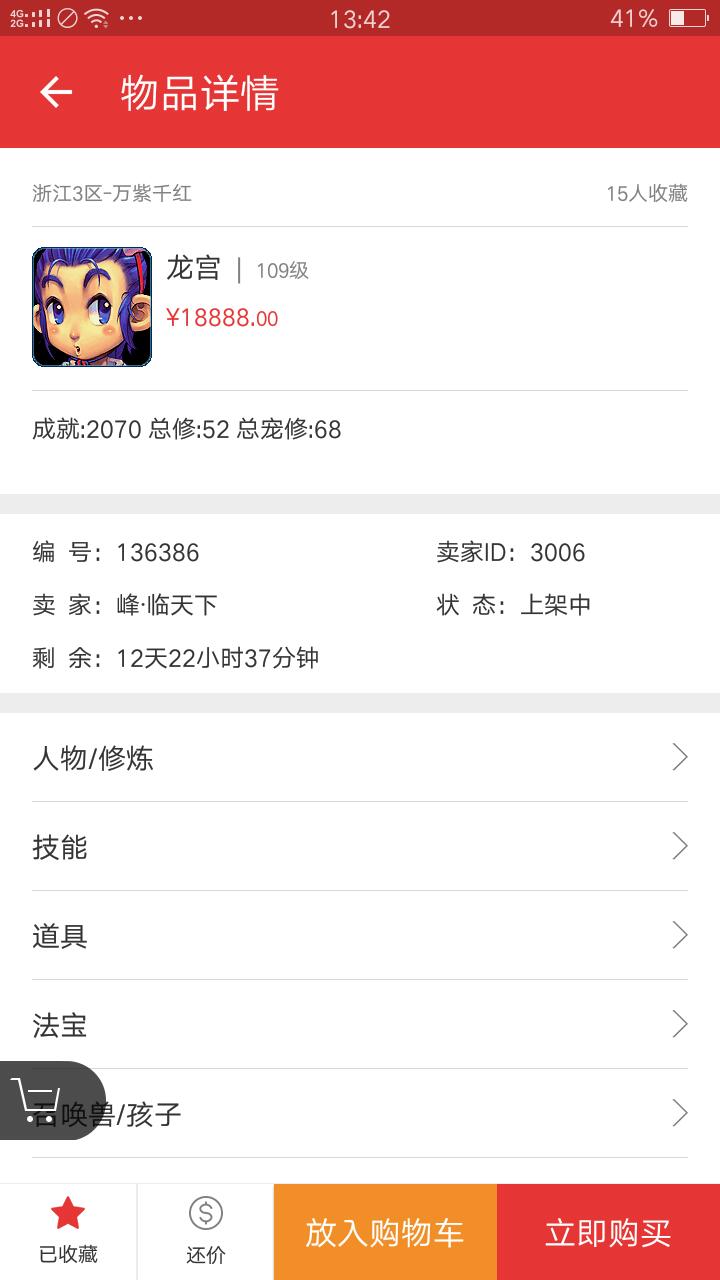Open the 人物/修炼 section

click(x=360, y=758)
